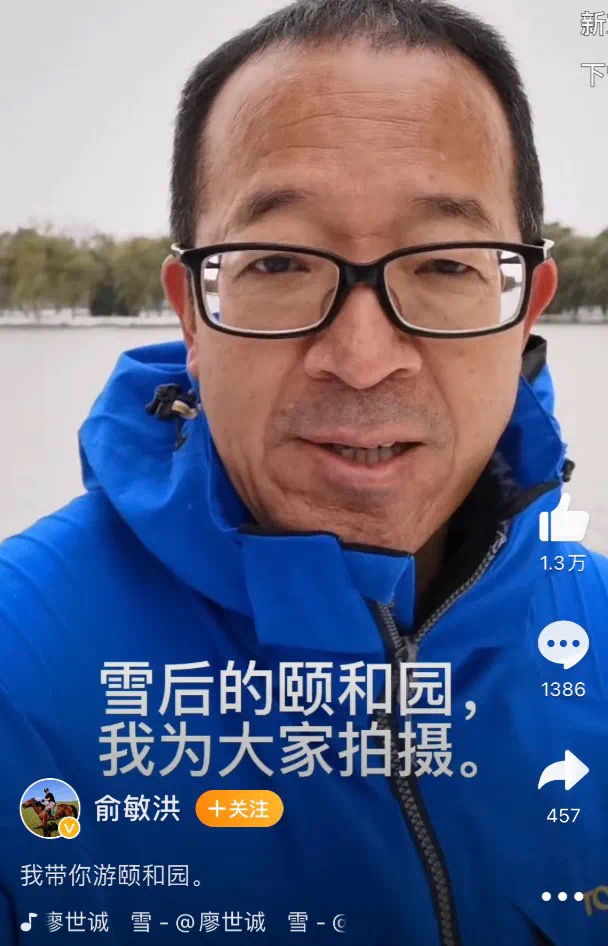Open 俞敏洪's profile avatar
This screenshot has width=608, height=946.
[x=50, y=808]
